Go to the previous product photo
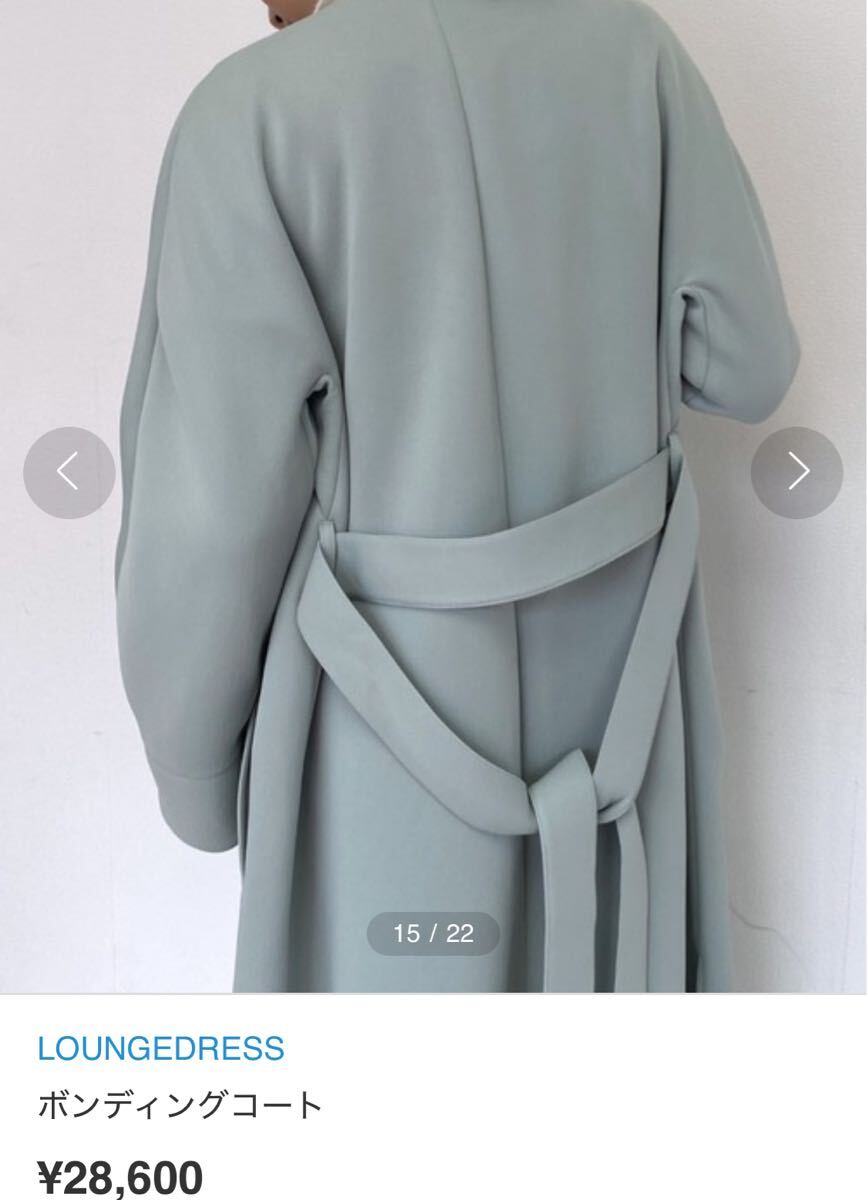Screen dimensions: 867x1200 click(x=69, y=472)
